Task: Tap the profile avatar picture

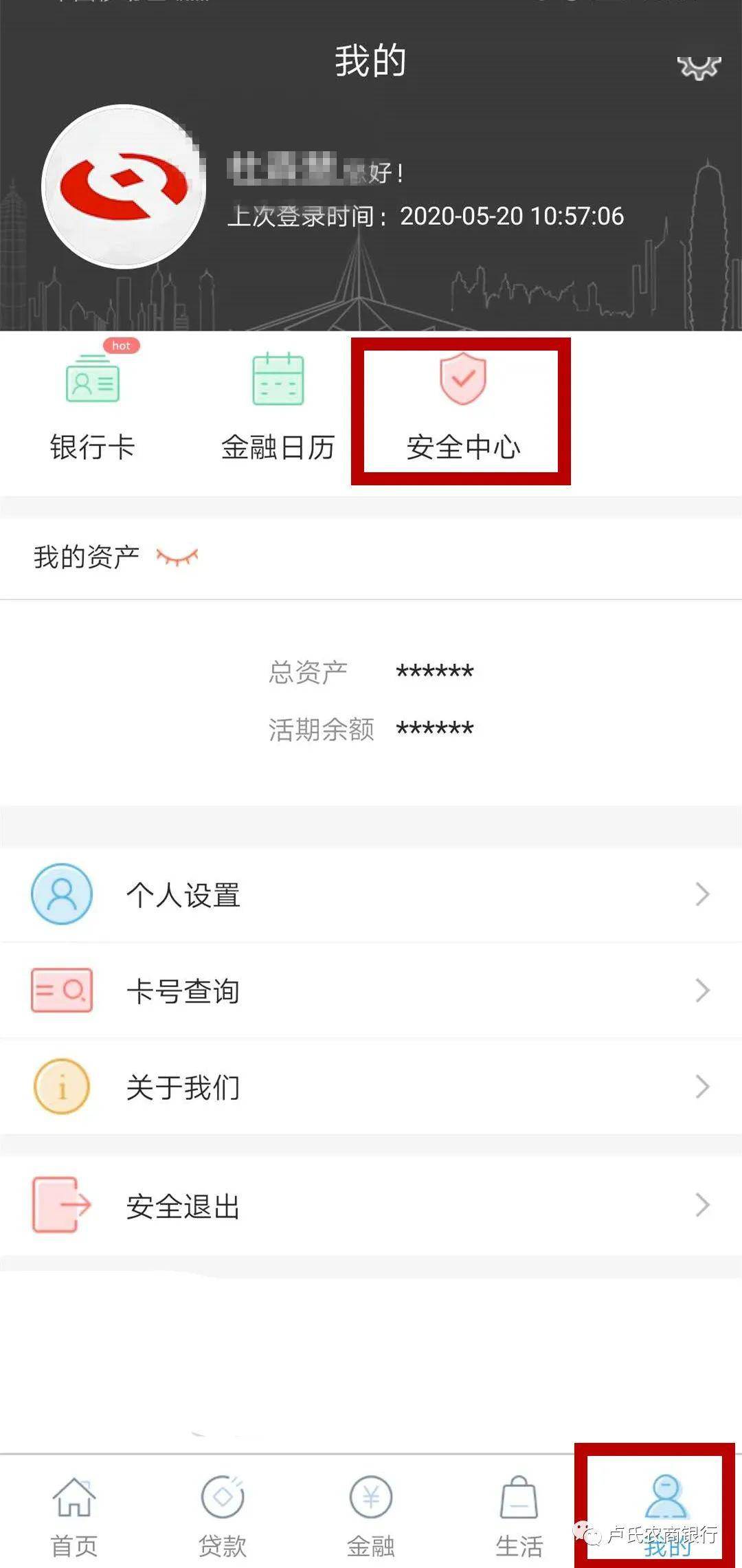Action: coord(124,186)
